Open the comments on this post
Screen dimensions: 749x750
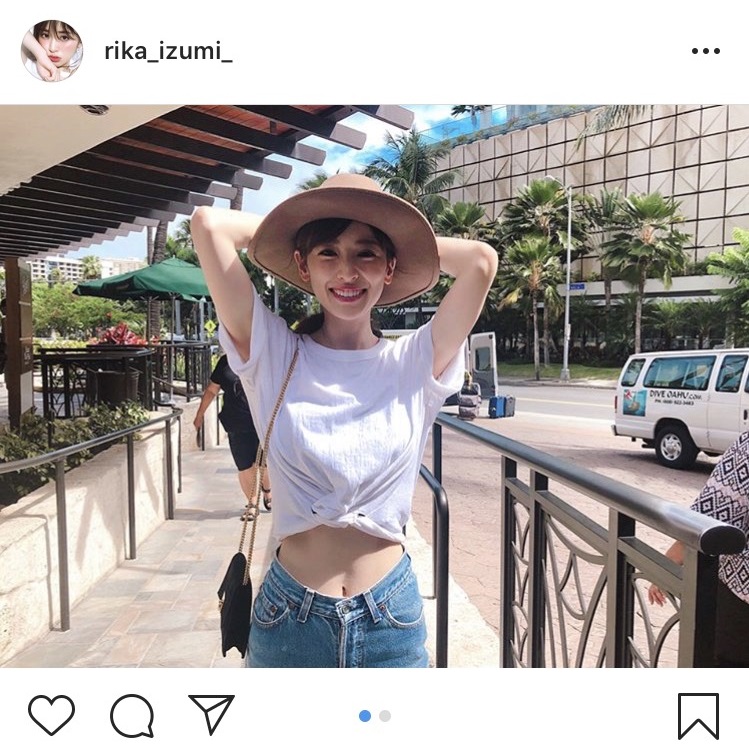click(132, 715)
